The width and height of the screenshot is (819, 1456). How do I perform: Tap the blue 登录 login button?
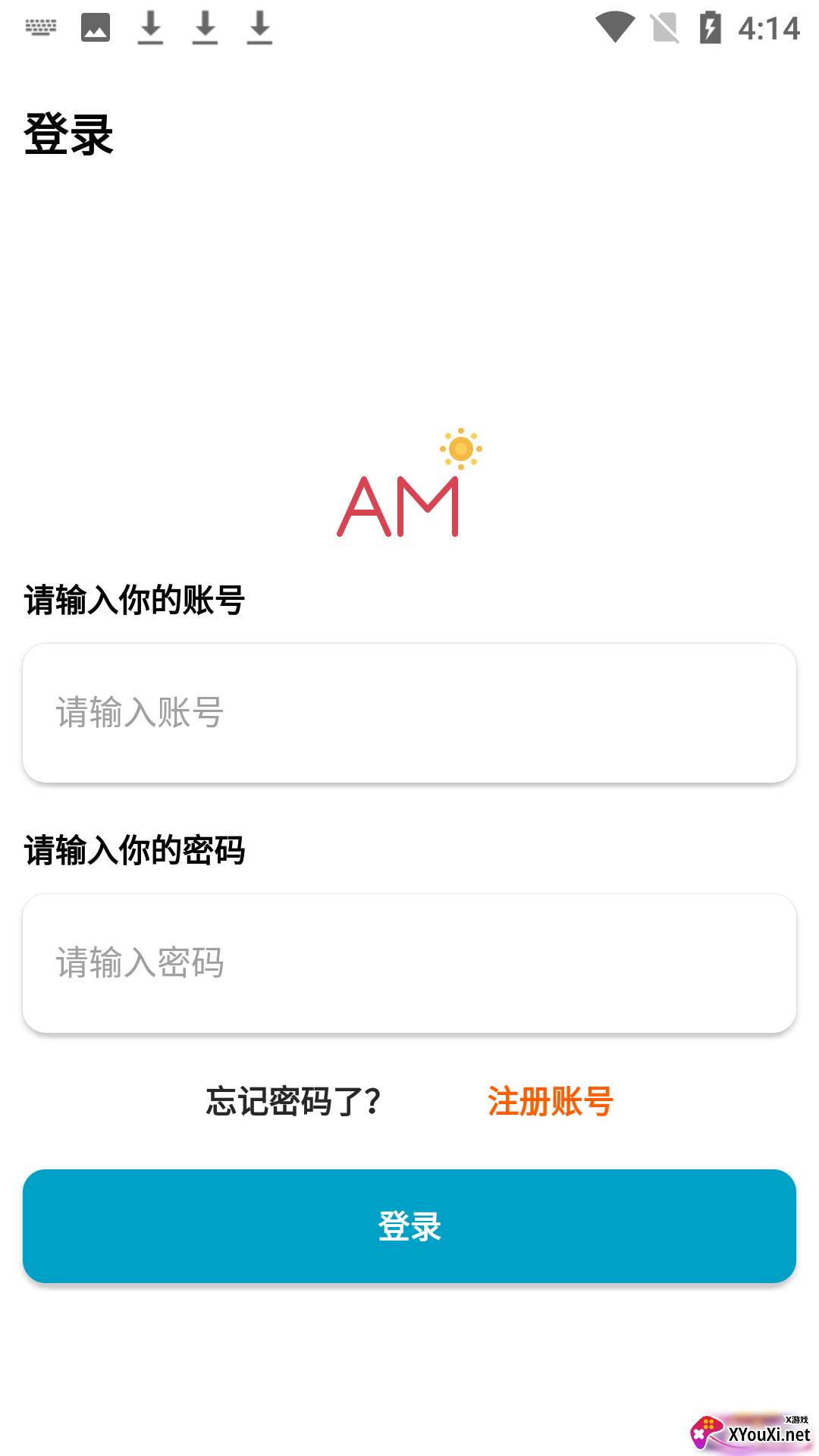click(x=409, y=1226)
